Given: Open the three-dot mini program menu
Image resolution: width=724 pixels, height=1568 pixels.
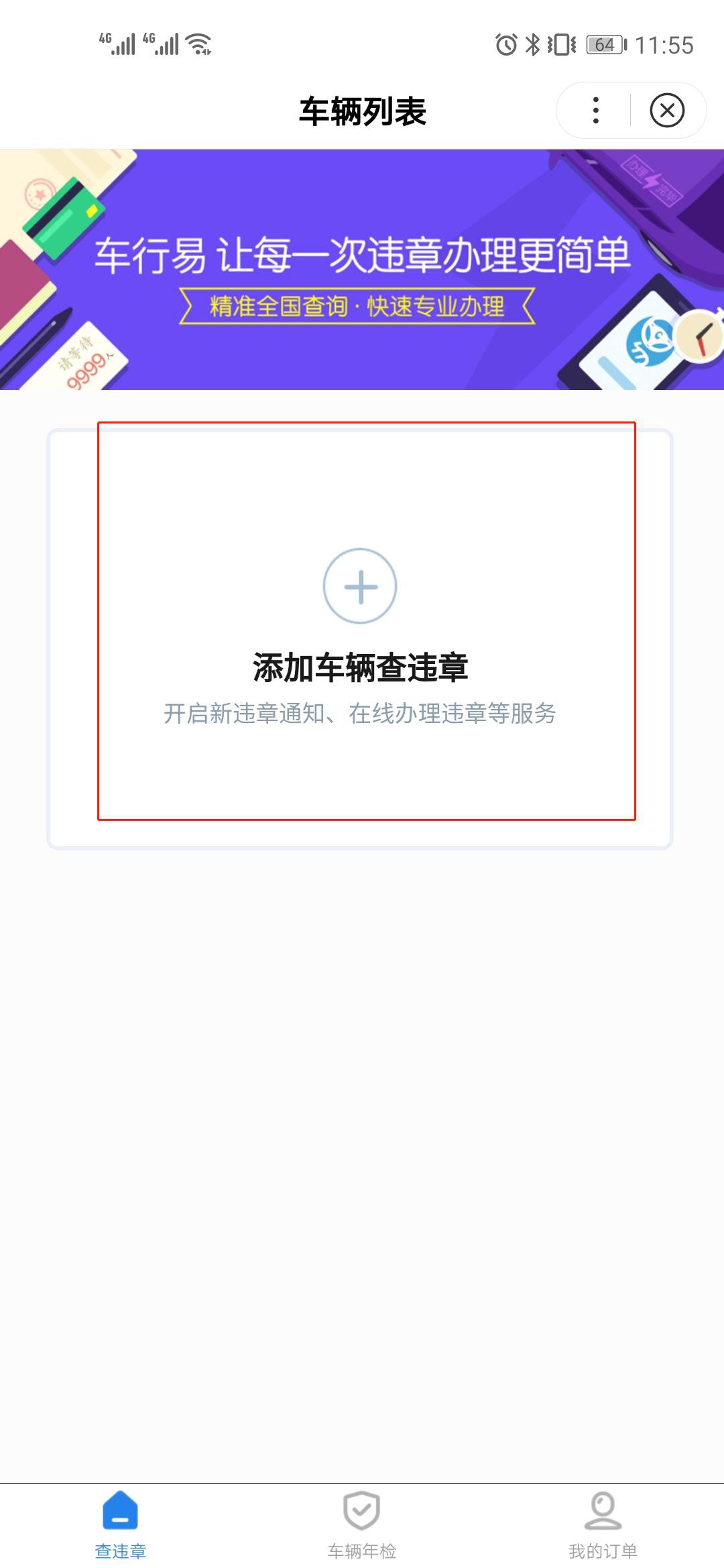Looking at the screenshot, I should tap(595, 111).
